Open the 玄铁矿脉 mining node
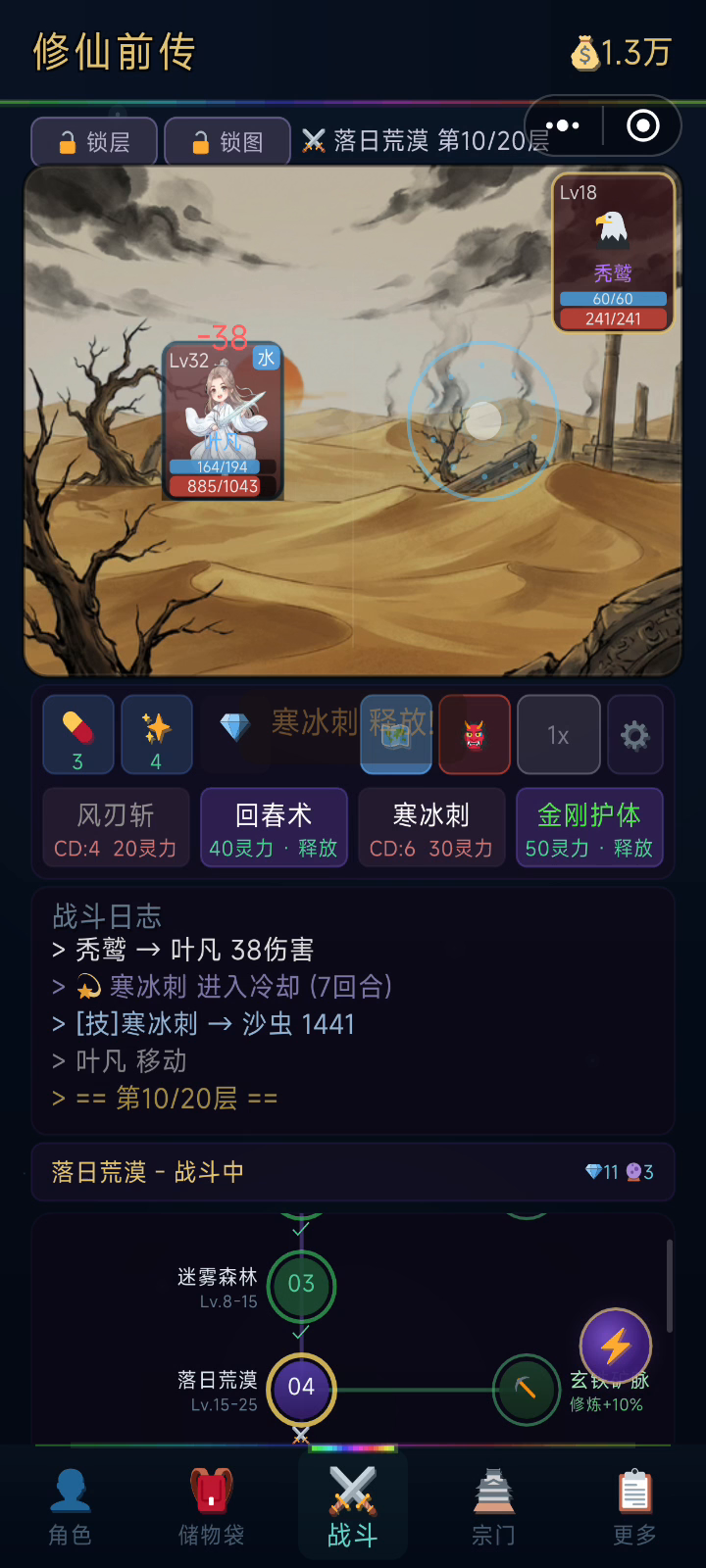The width and height of the screenshot is (706, 1568). [x=527, y=1389]
